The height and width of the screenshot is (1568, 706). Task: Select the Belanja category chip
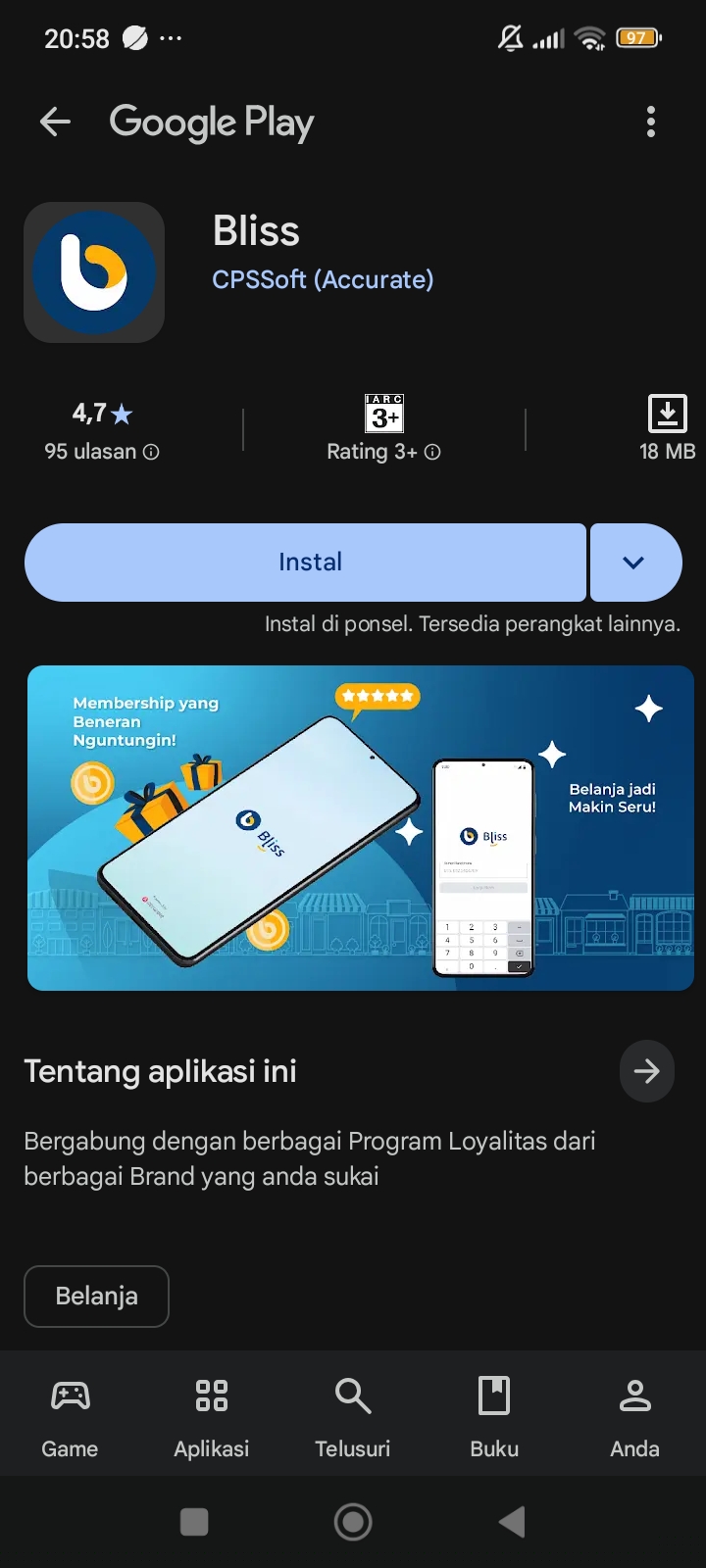point(96,1296)
